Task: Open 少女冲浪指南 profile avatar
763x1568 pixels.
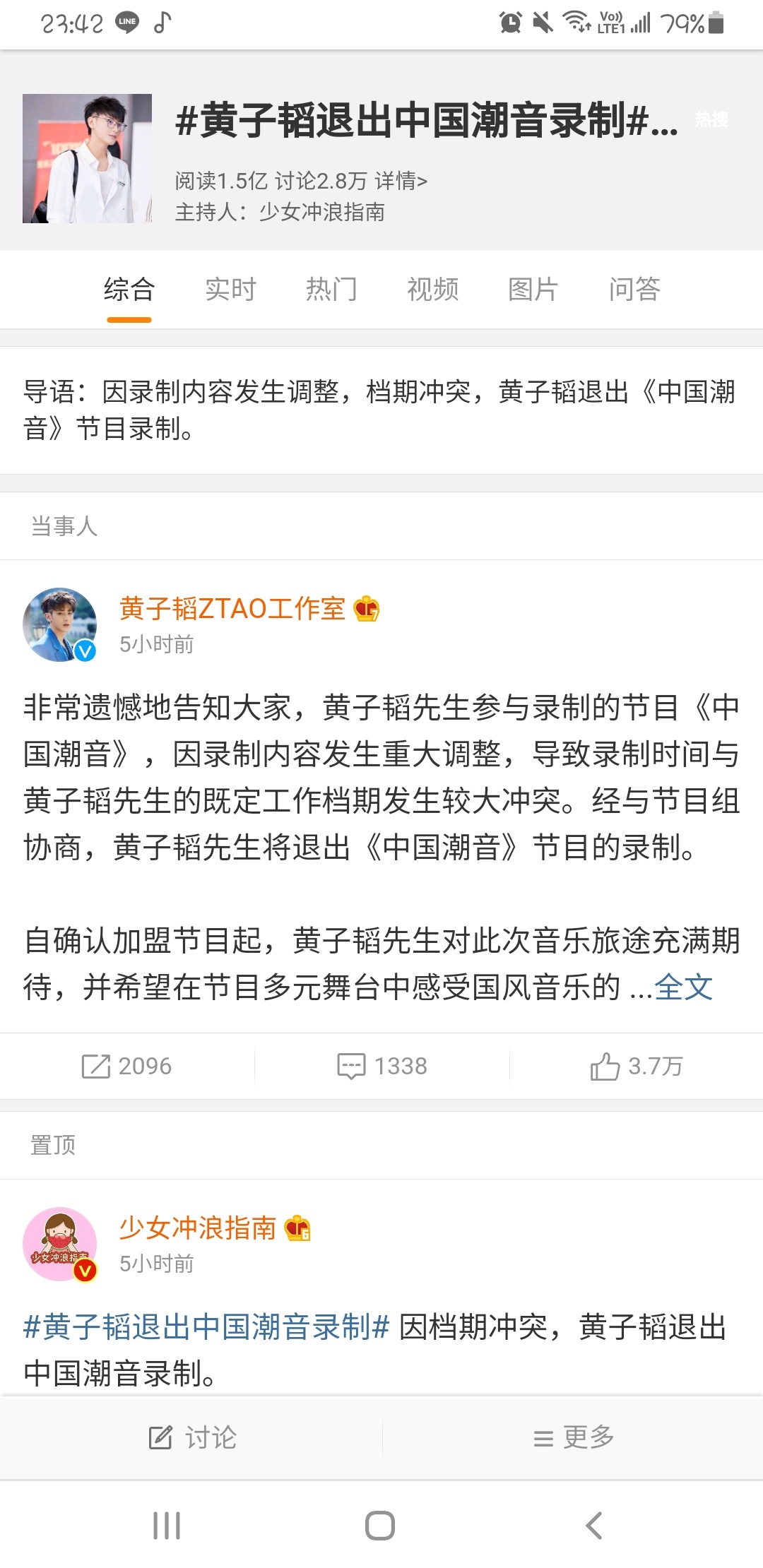Action: (x=60, y=1244)
